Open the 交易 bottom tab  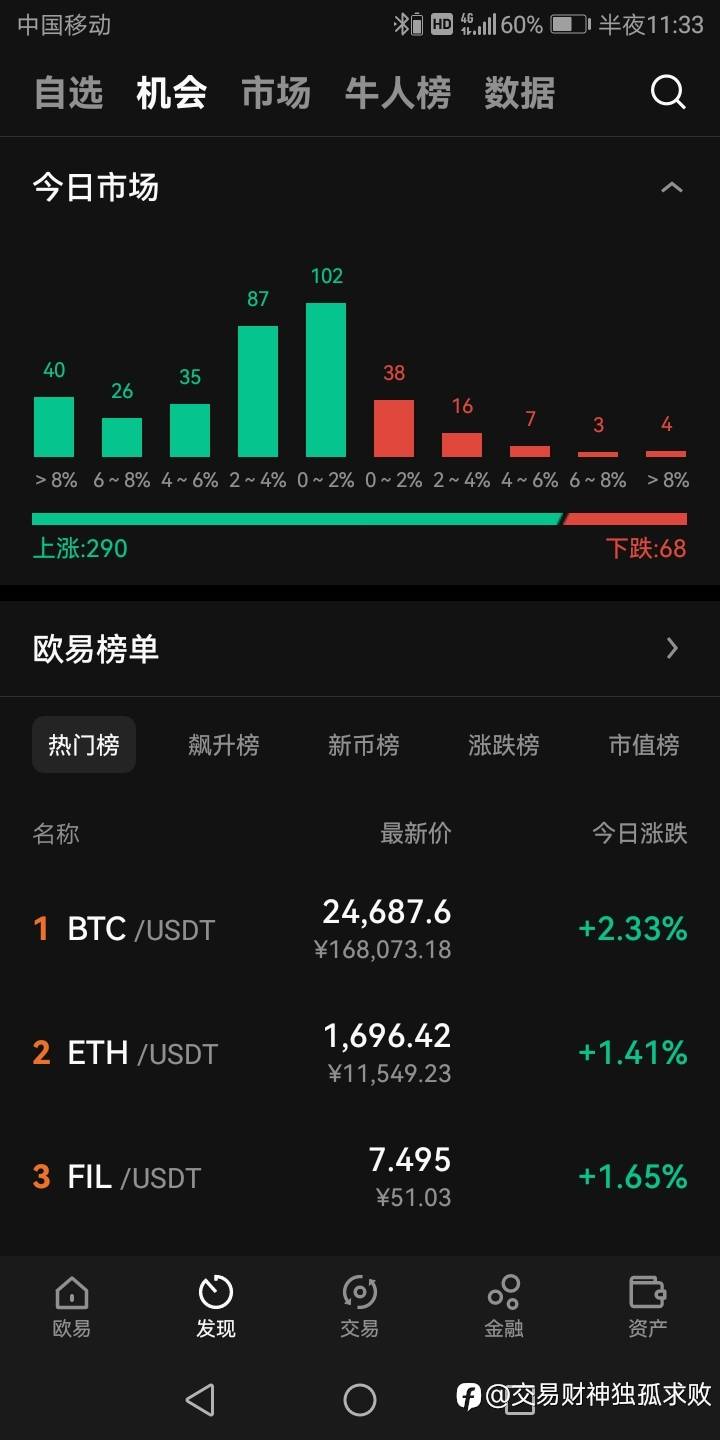[360, 1307]
